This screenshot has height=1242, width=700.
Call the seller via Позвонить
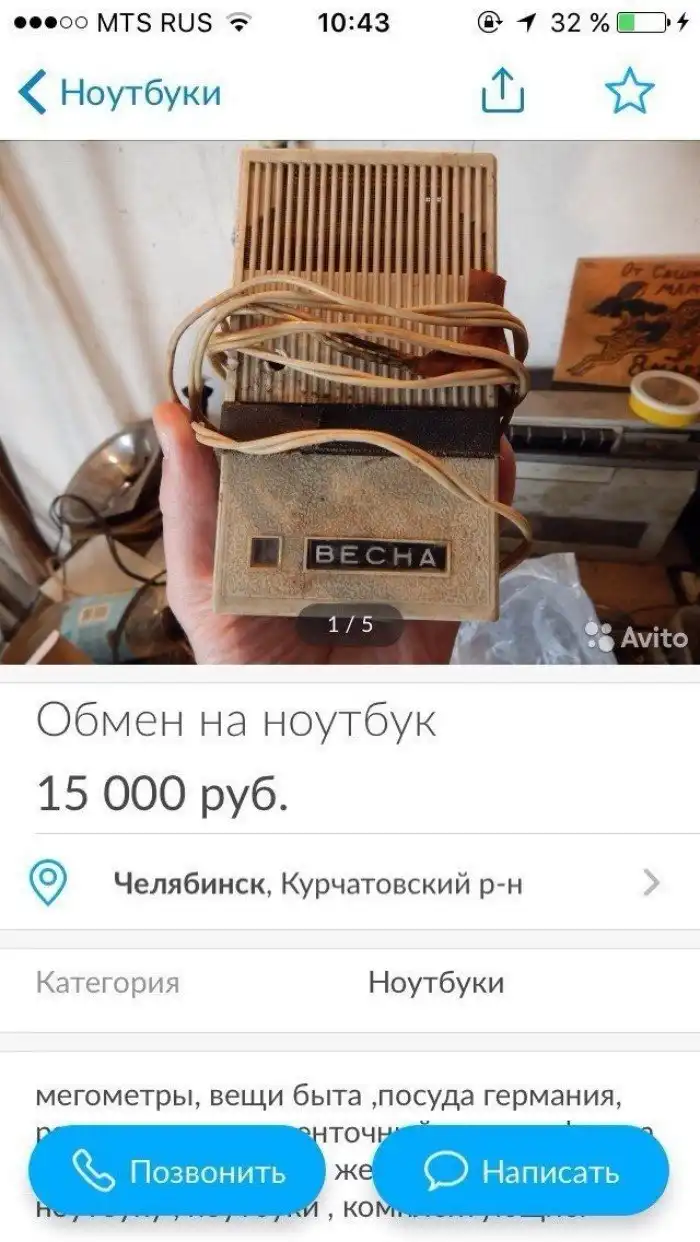click(178, 1171)
